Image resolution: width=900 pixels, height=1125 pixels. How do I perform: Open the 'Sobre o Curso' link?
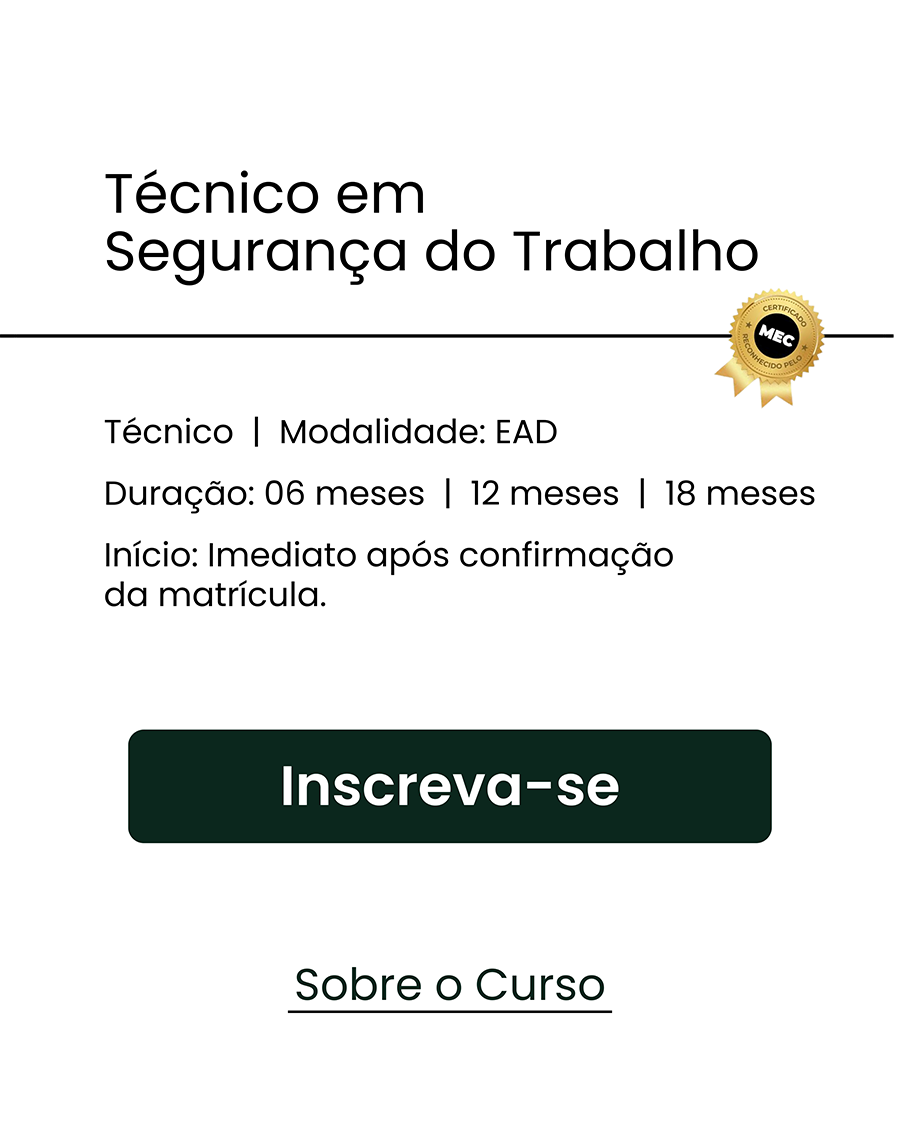448,984
